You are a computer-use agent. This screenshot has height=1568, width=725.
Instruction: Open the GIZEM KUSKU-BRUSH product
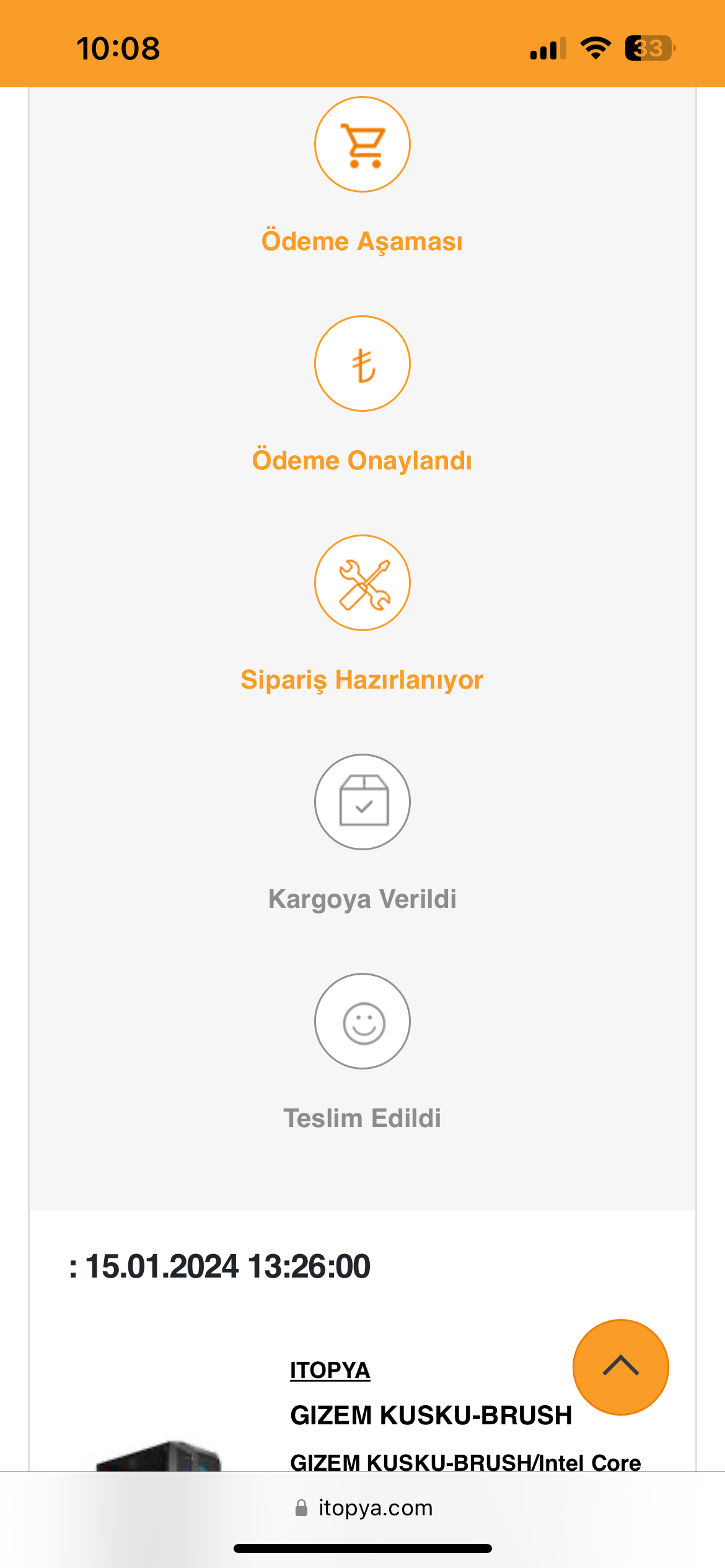431,1416
